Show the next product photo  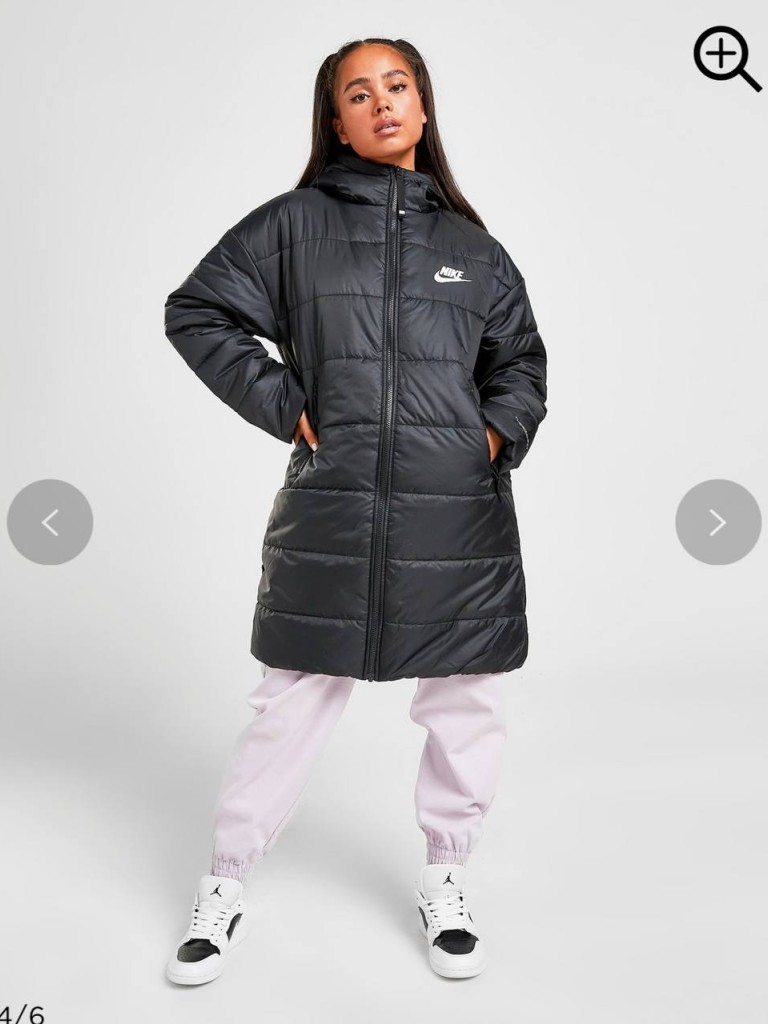coord(717,522)
